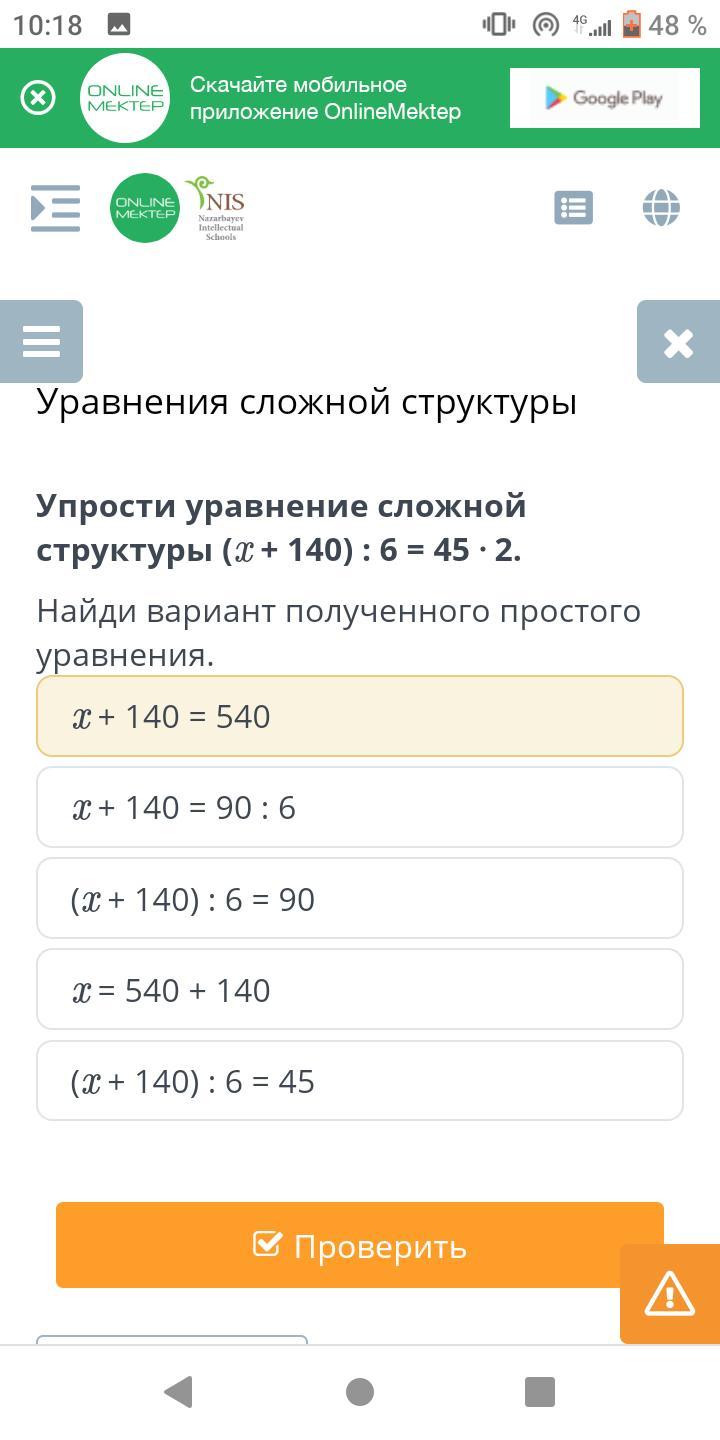The image size is (720, 1440).
Task: Report a problem via warning icon
Action: (x=670, y=1294)
